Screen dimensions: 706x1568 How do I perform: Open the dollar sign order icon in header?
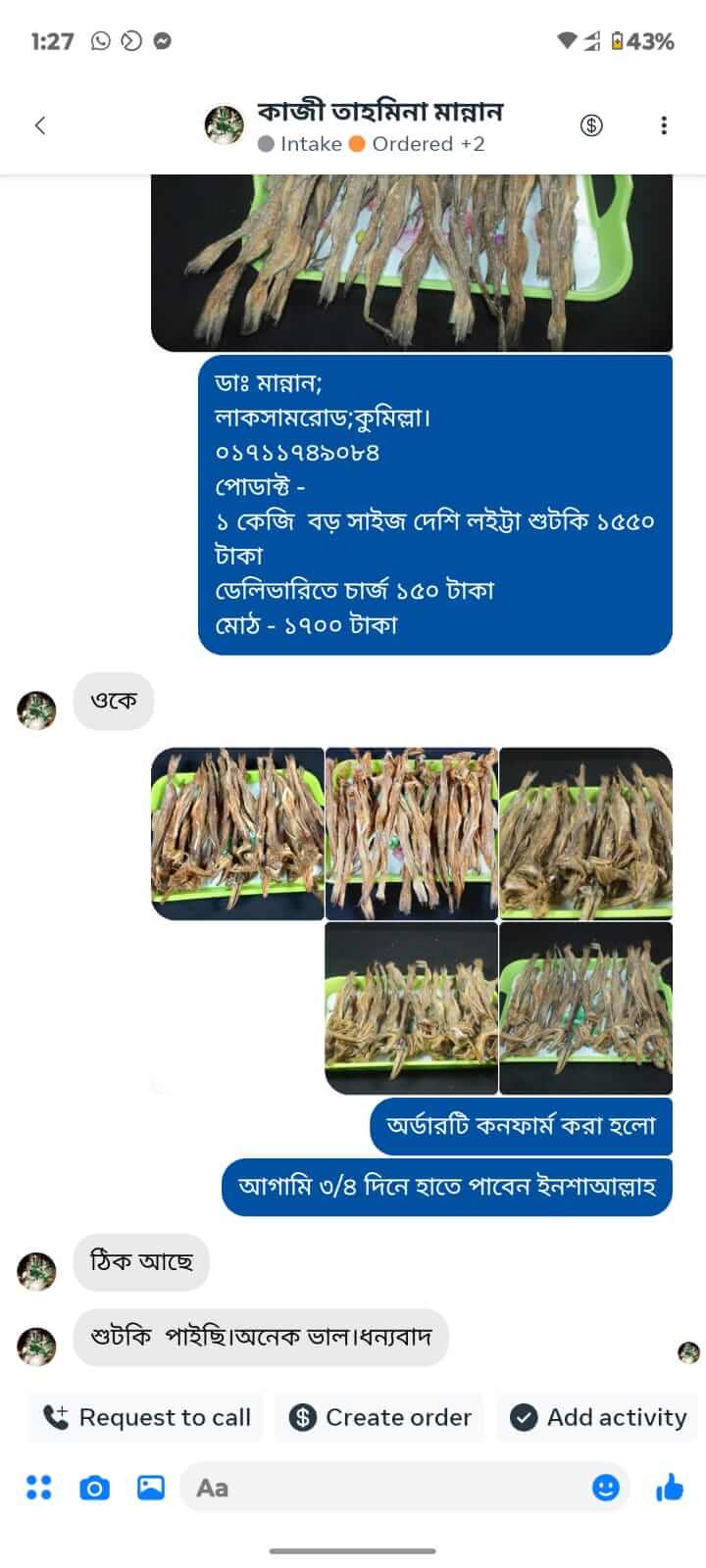point(591,125)
